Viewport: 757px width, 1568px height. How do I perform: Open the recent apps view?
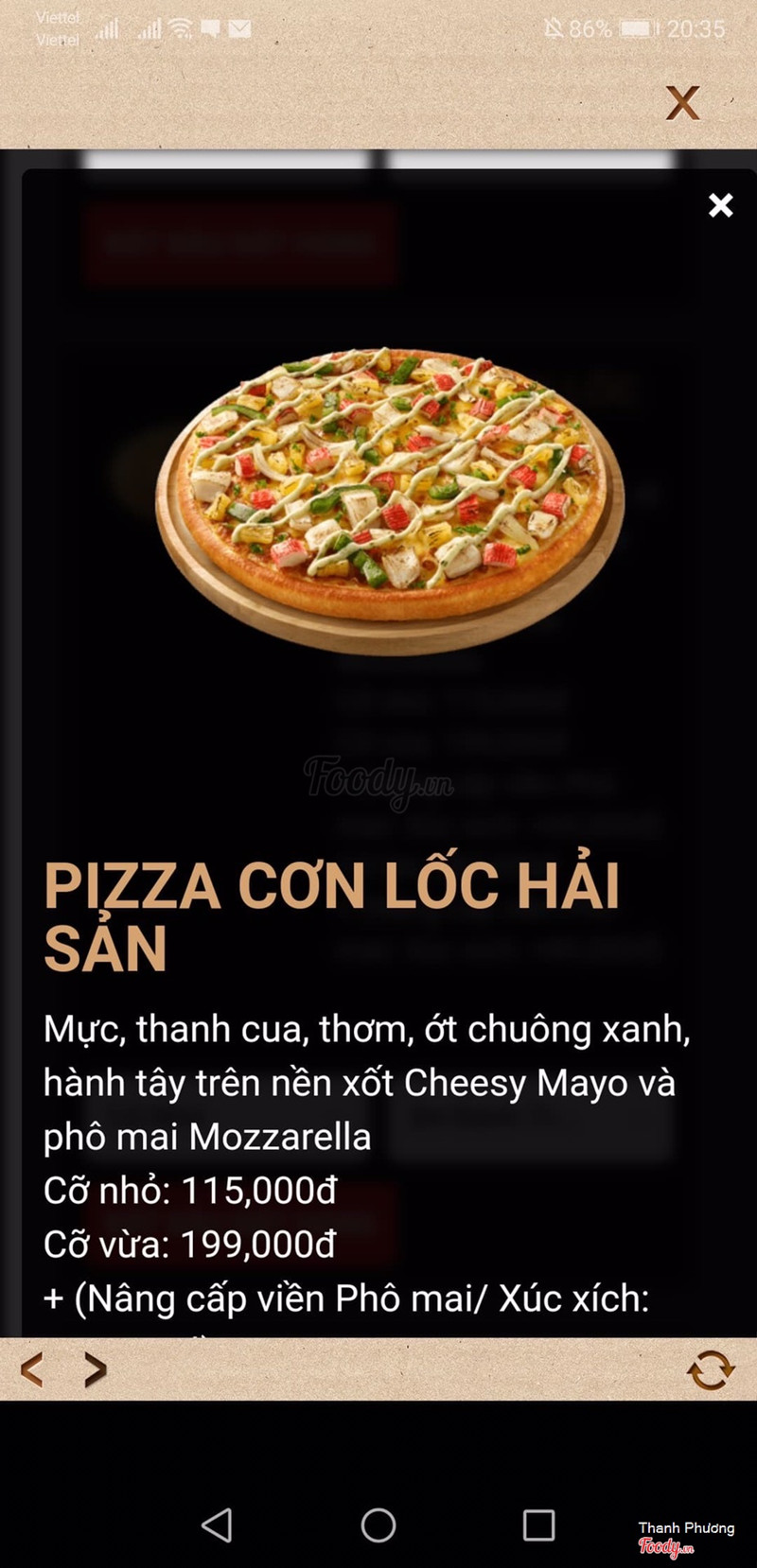pyautogui.click(x=538, y=1524)
